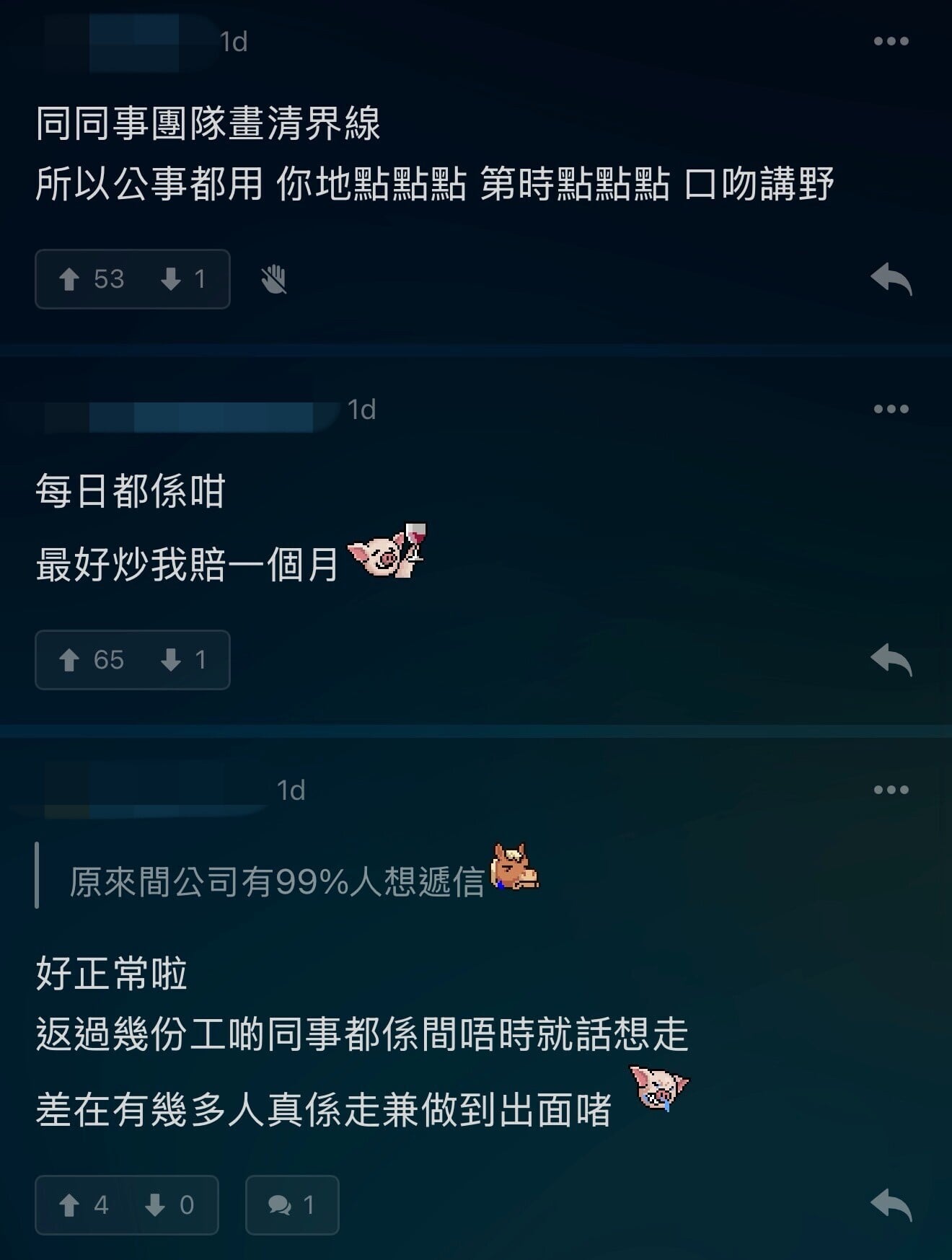Downvote the 同同事團隊畫清界線 comment
Image resolution: width=952 pixels, height=1260 pixels.
(x=171, y=279)
